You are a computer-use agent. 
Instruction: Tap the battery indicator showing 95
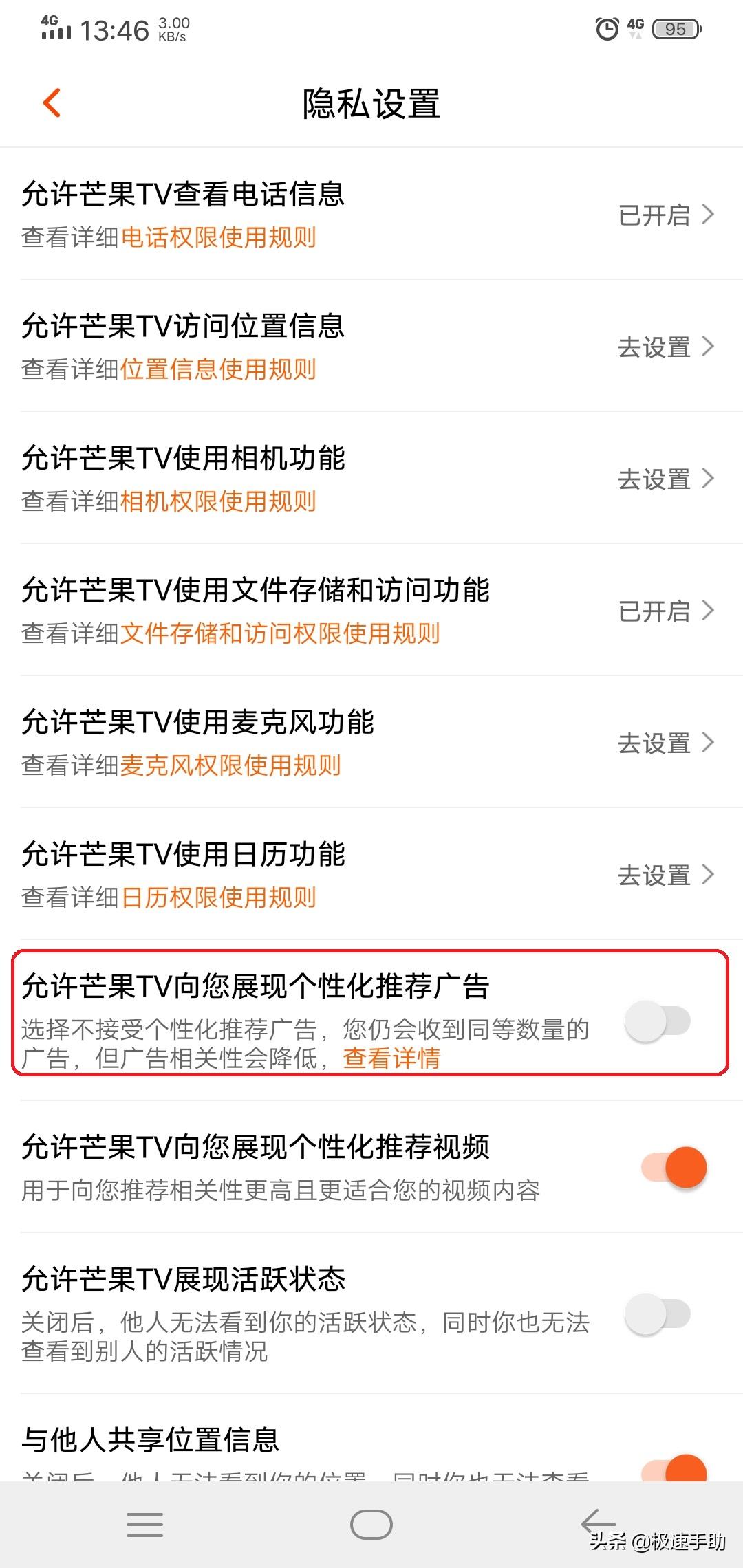674,30
